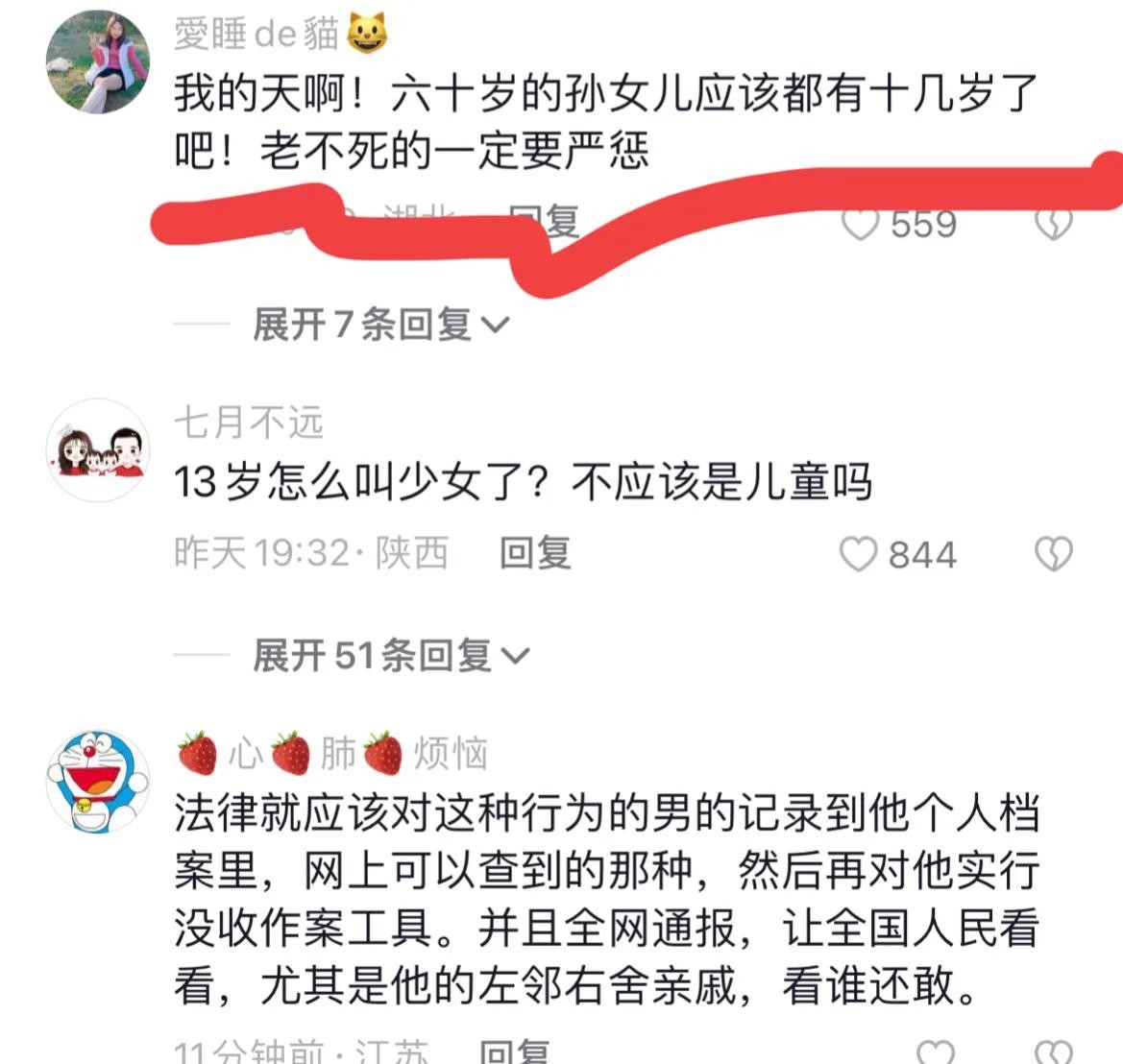This screenshot has height=1064, width=1123.
Task: Expand the 7 replies
Action: (379, 325)
